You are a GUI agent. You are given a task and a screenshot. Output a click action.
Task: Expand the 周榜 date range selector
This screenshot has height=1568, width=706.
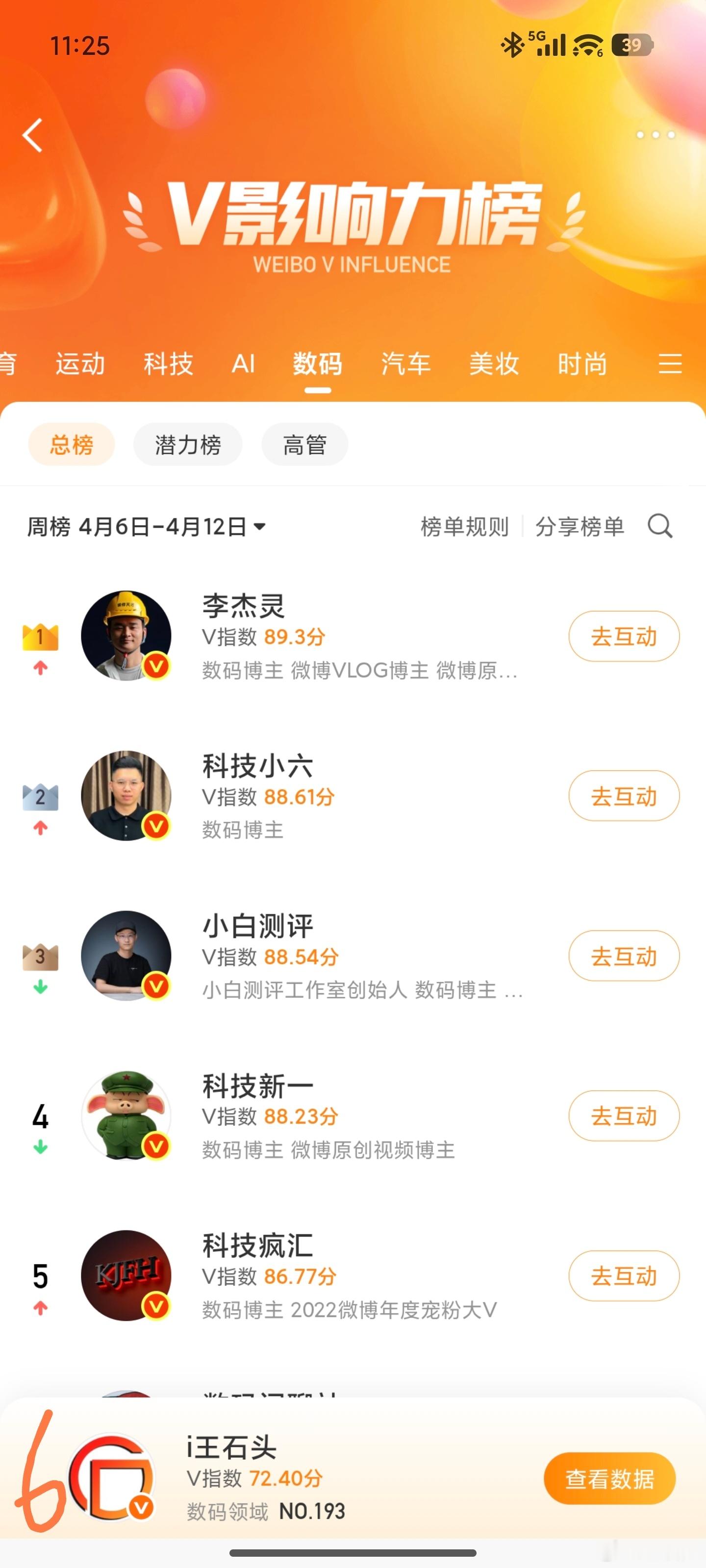(146, 527)
